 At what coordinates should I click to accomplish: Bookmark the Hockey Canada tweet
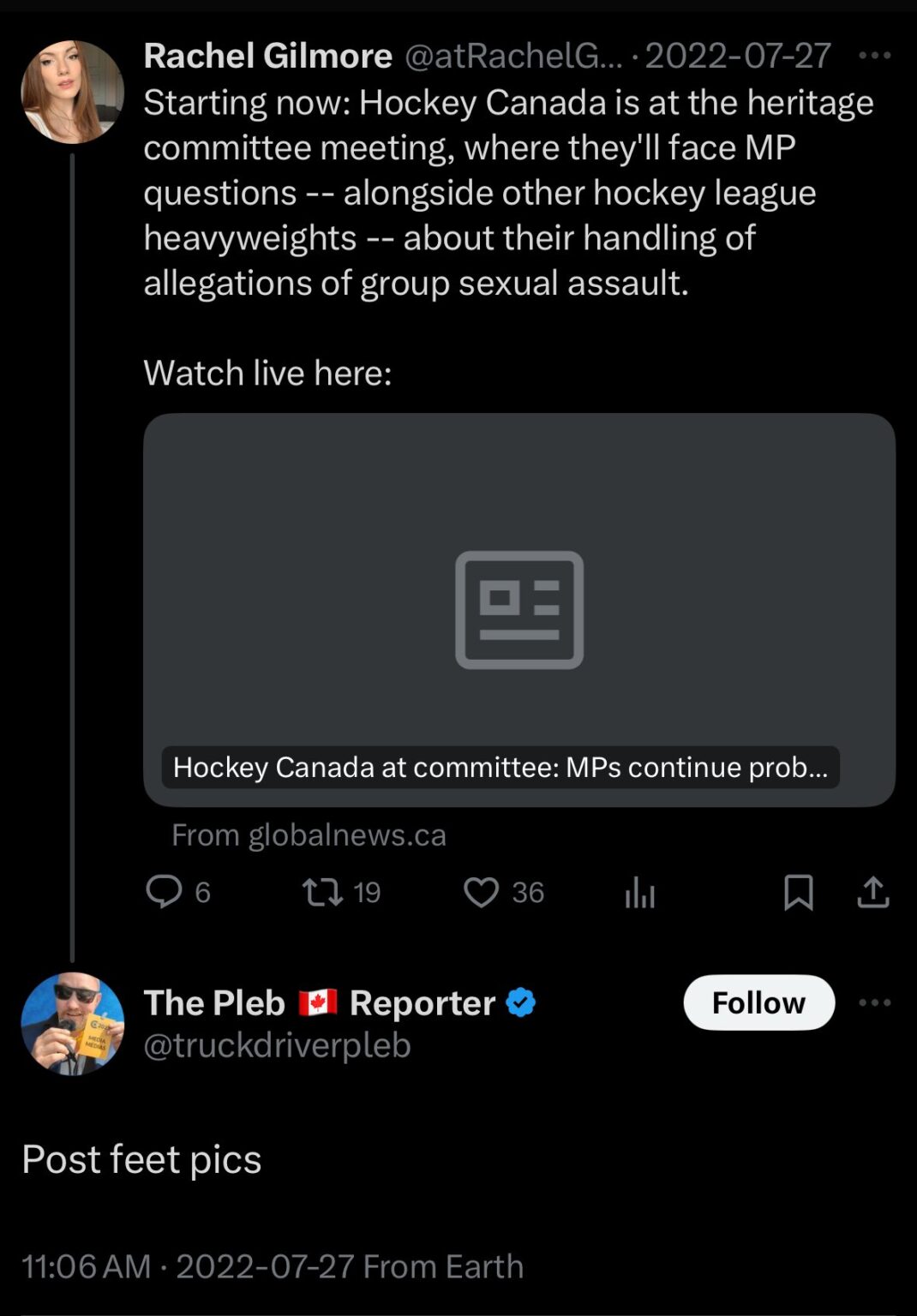click(x=799, y=892)
